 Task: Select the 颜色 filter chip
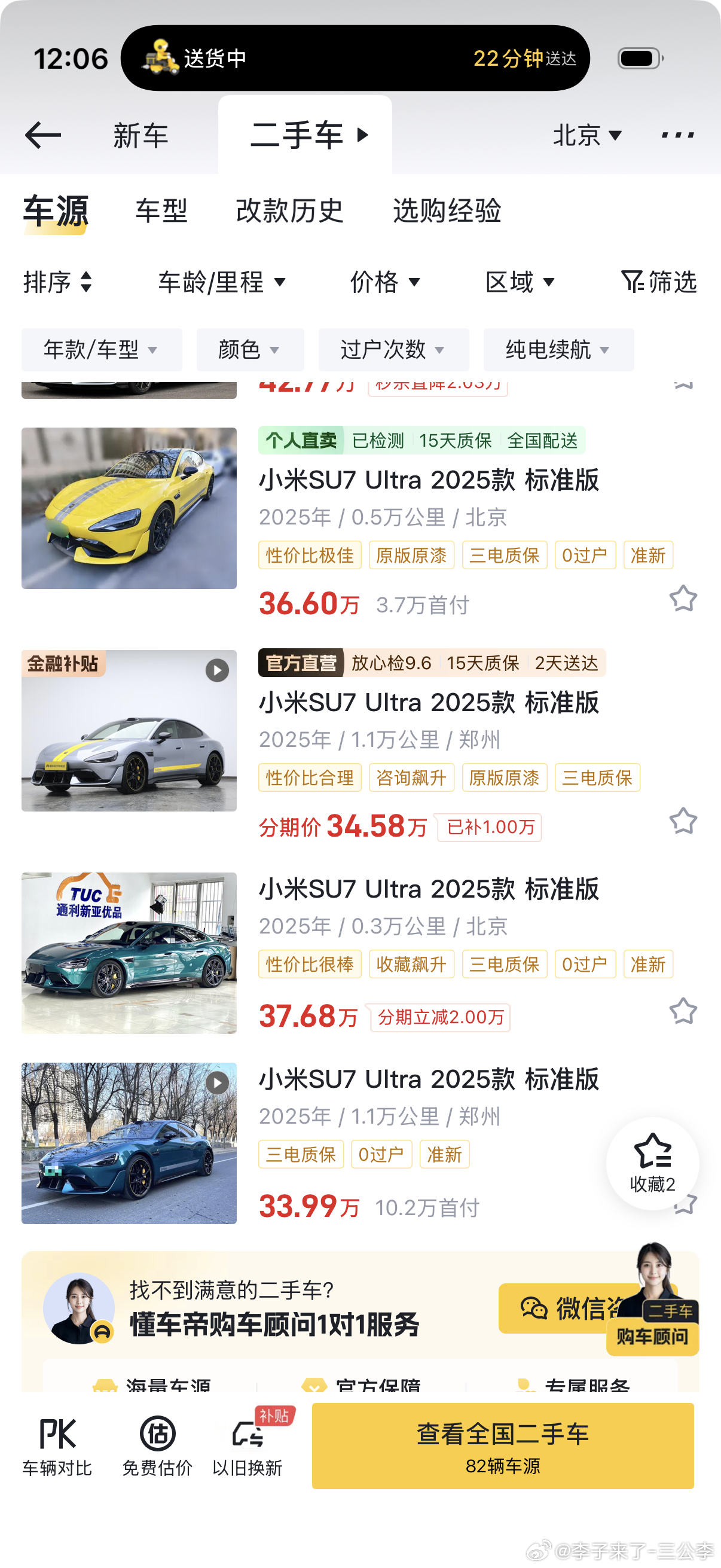coord(249,349)
